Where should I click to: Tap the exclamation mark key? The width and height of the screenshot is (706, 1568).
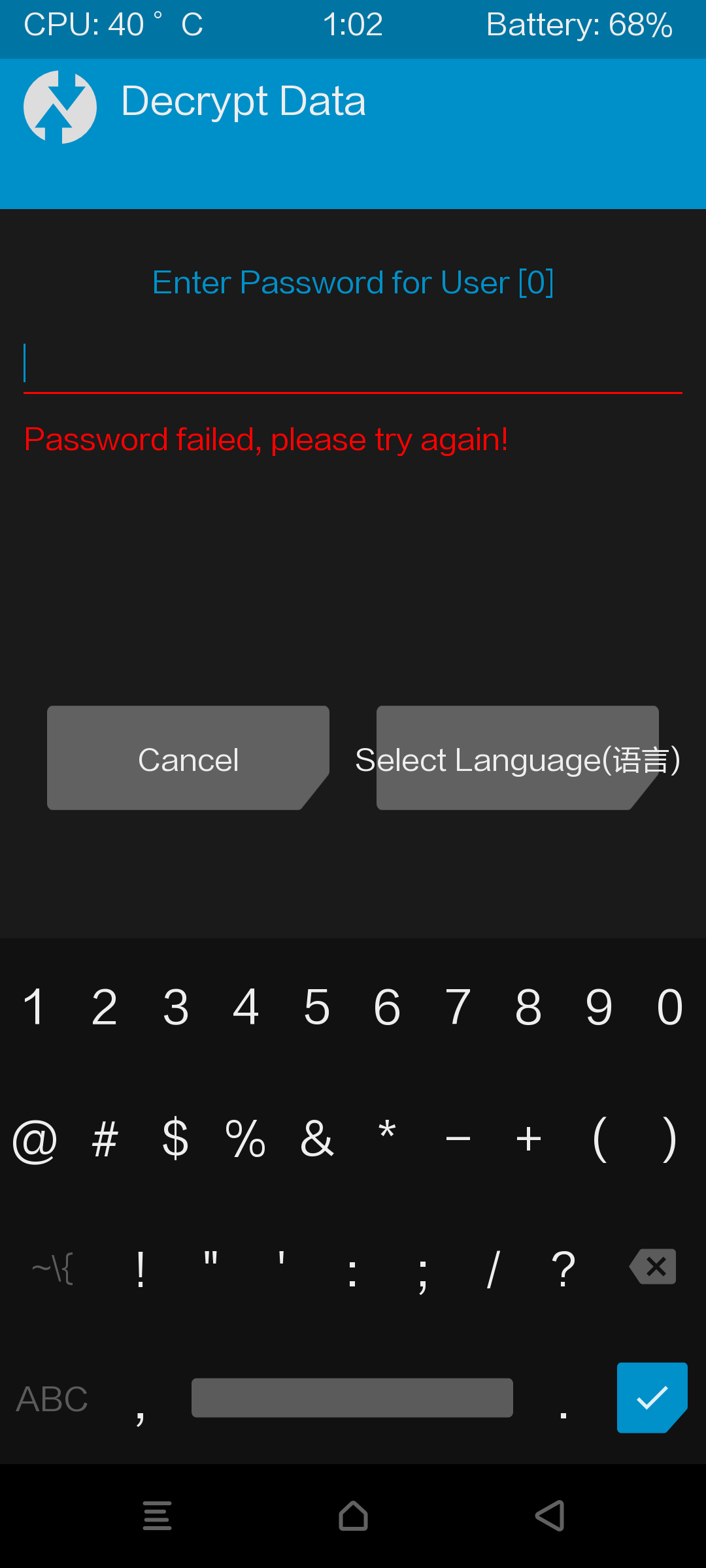[x=140, y=1268]
